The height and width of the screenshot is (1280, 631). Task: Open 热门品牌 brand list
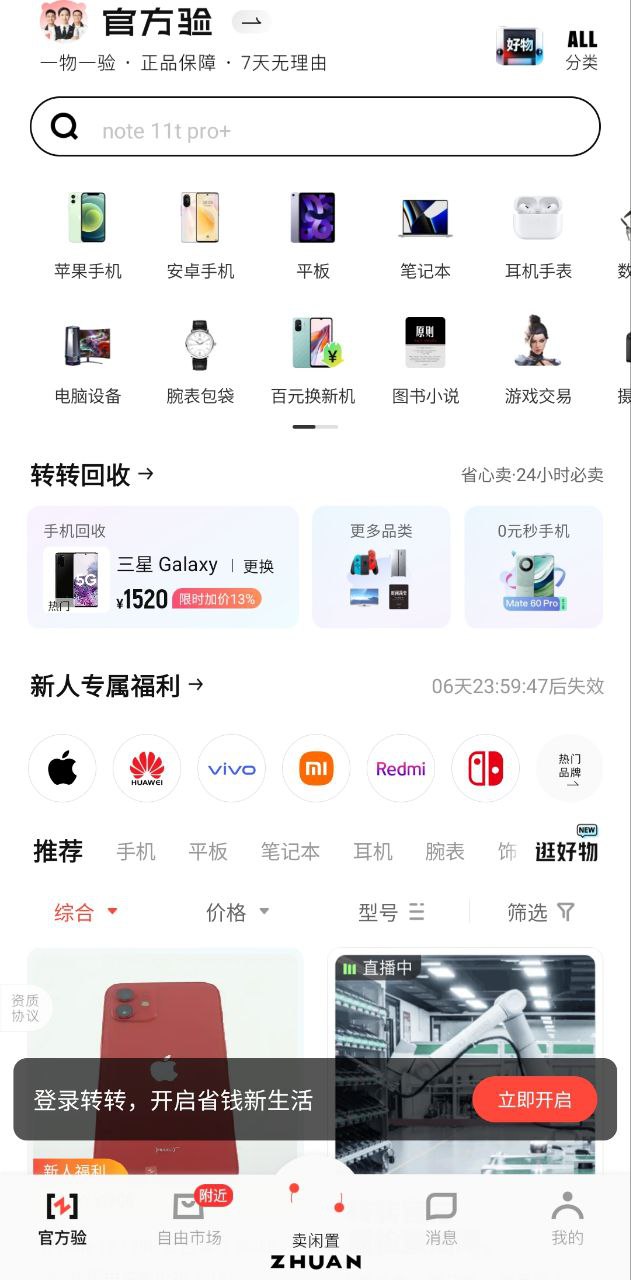(570, 768)
